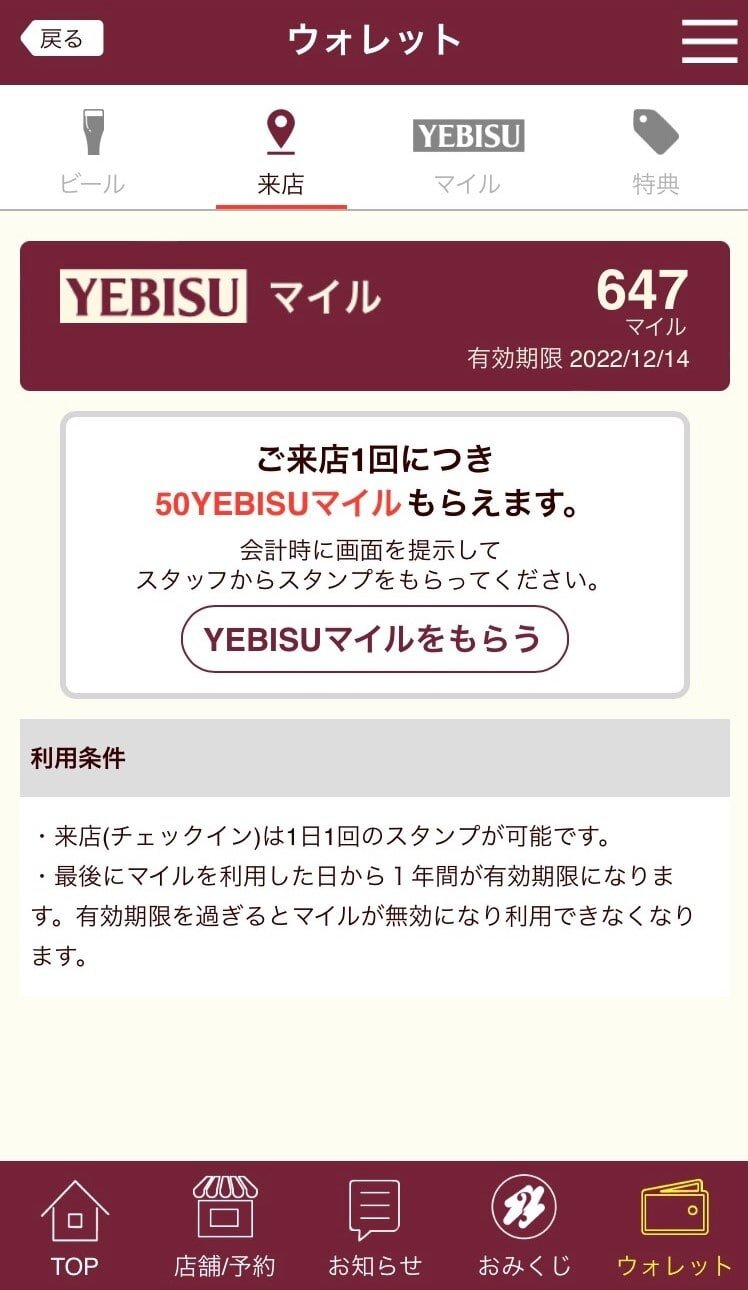The height and width of the screenshot is (1290, 748).
Task: View お知らせ notifications
Action: coord(374,1226)
